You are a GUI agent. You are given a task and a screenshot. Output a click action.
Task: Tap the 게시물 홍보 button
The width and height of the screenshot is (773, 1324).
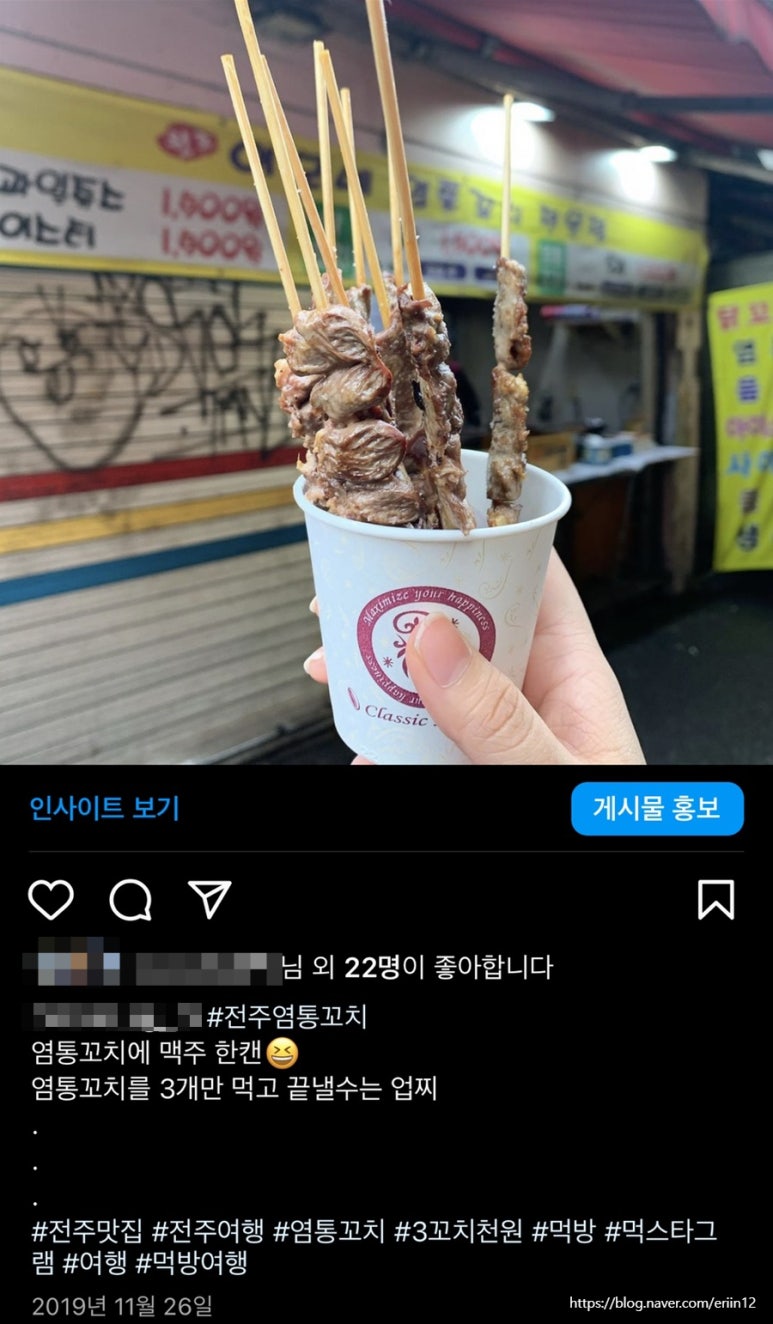click(x=657, y=808)
